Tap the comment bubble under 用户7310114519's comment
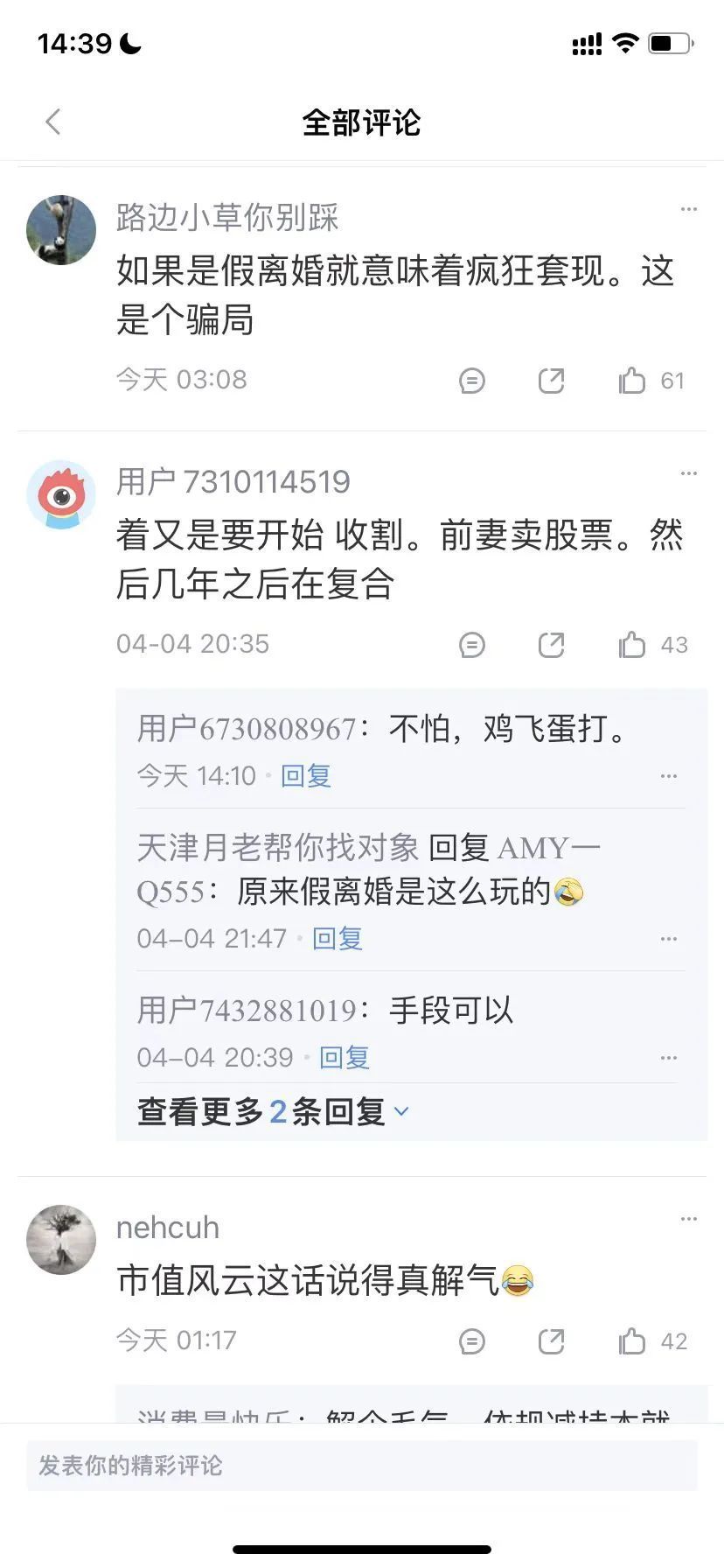724x1568 pixels. (472, 645)
